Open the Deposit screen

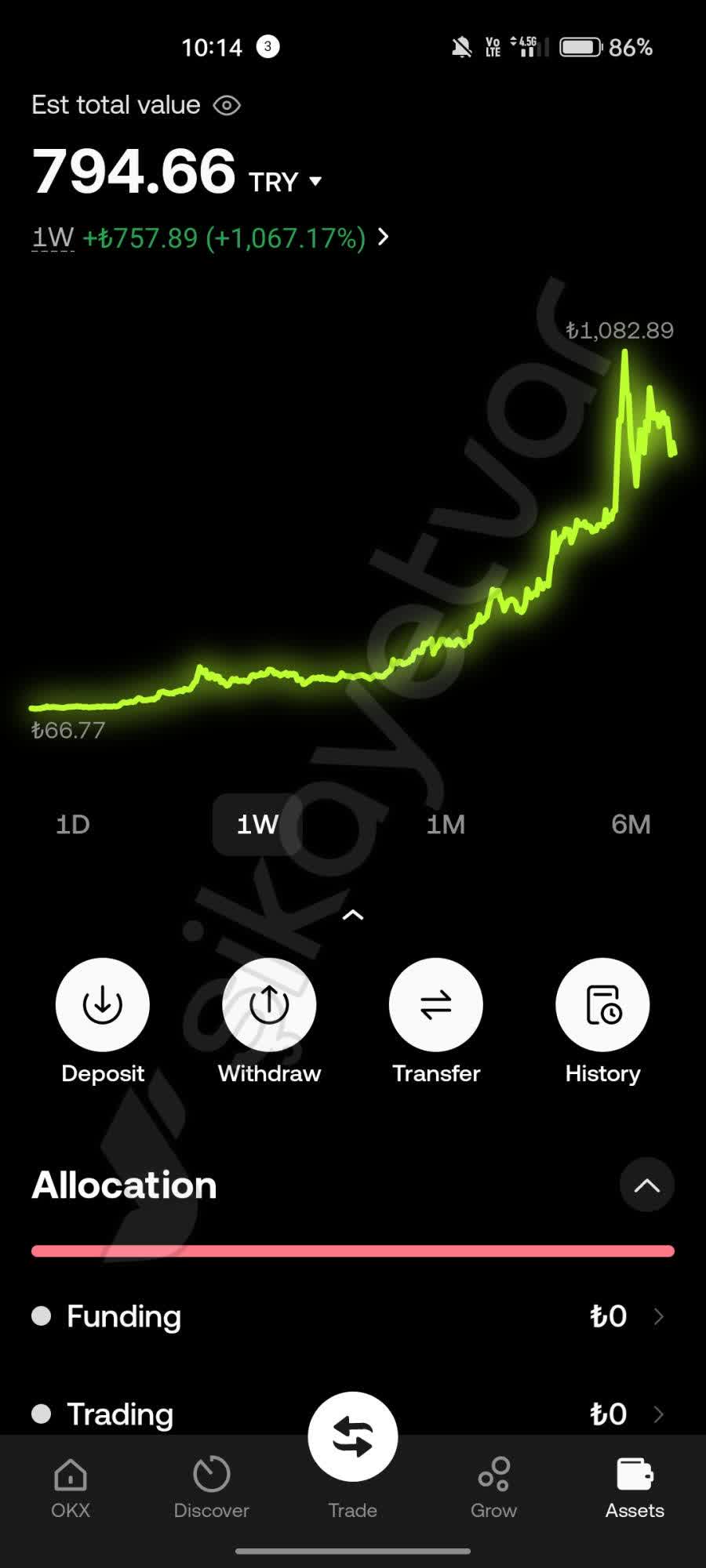coord(102,1004)
